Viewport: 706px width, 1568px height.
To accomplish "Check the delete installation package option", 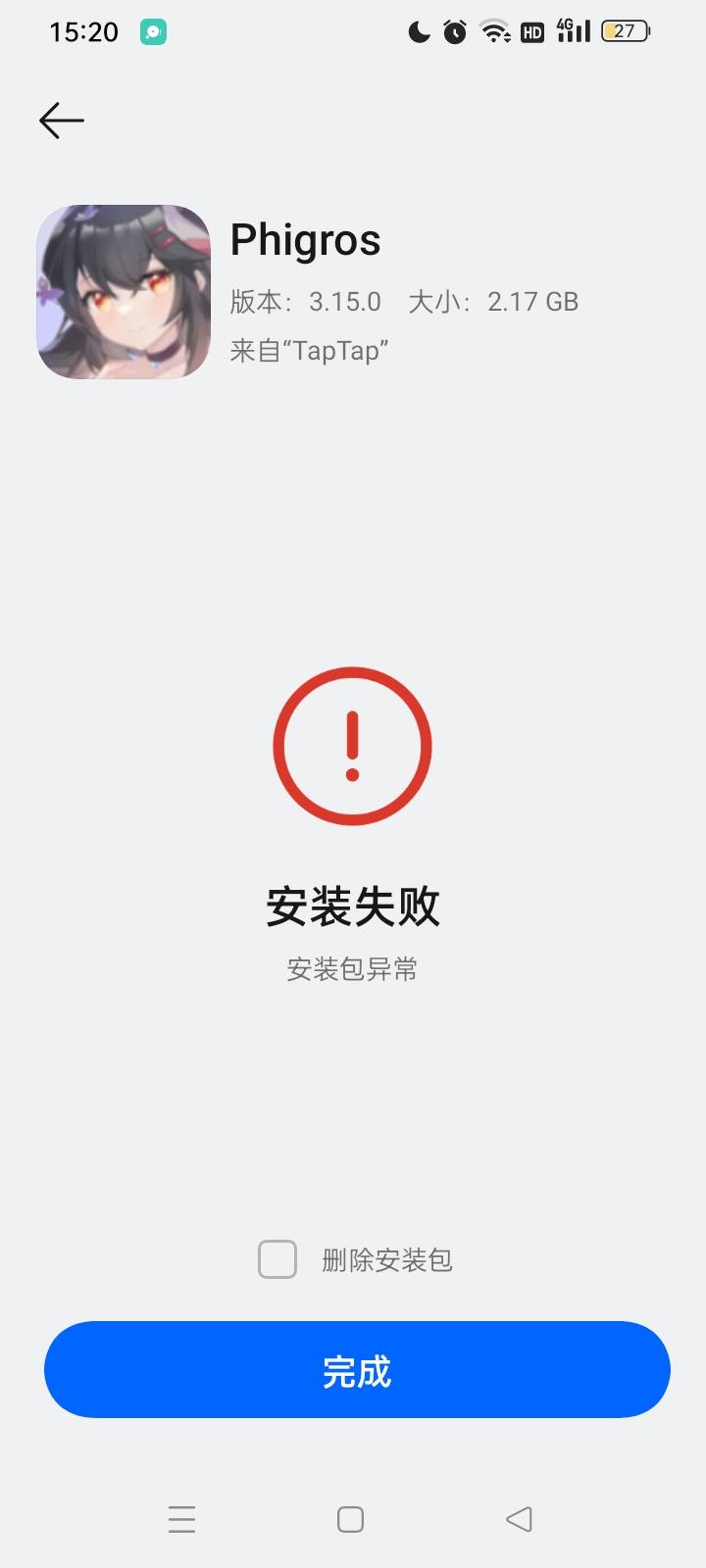I will (276, 1259).
